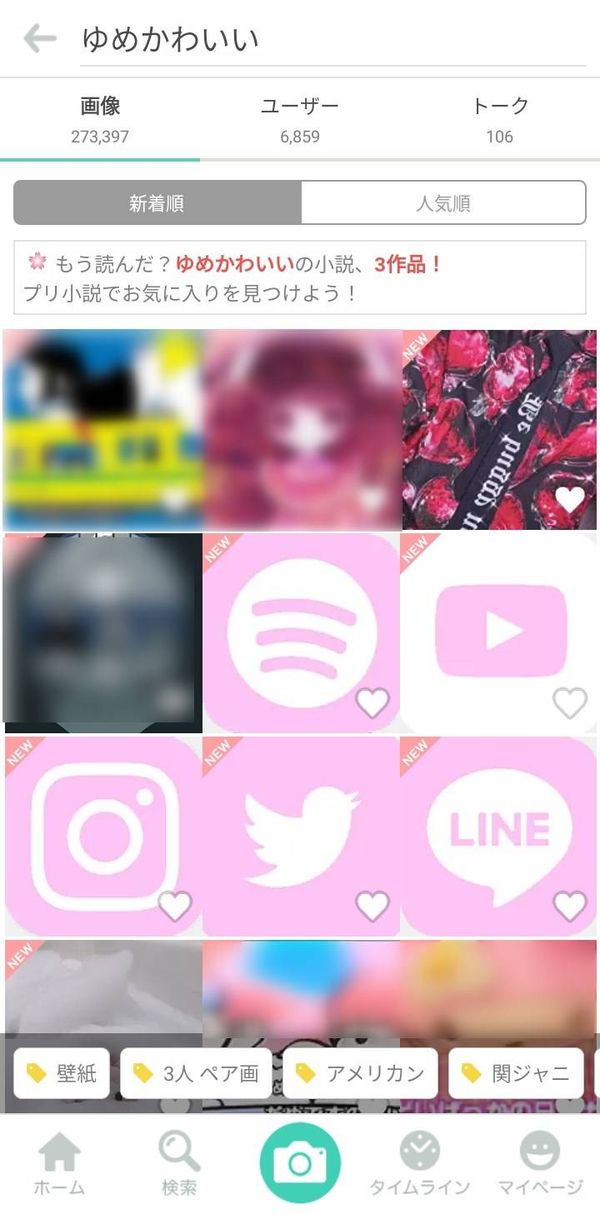The width and height of the screenshot is (600, 1219).
Task: Switch to the トーク tab
Action: 500,119
